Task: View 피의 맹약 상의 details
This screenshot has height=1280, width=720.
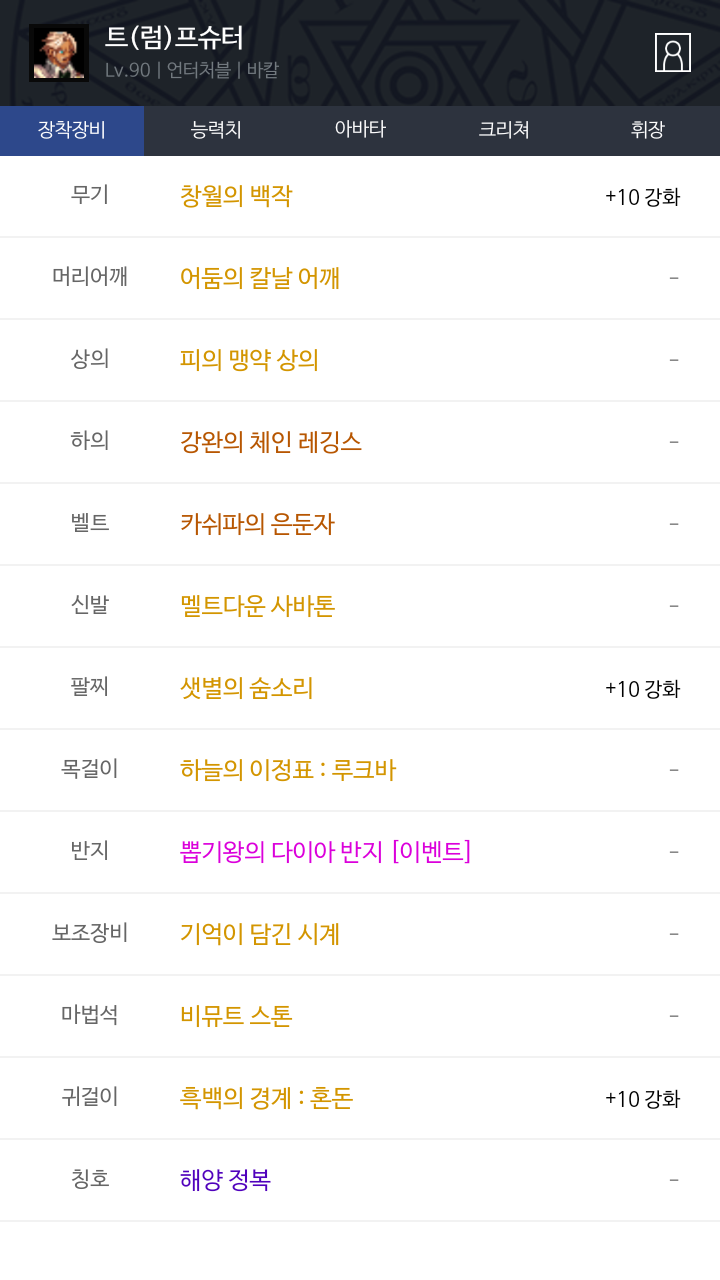Action: (249, 360)
